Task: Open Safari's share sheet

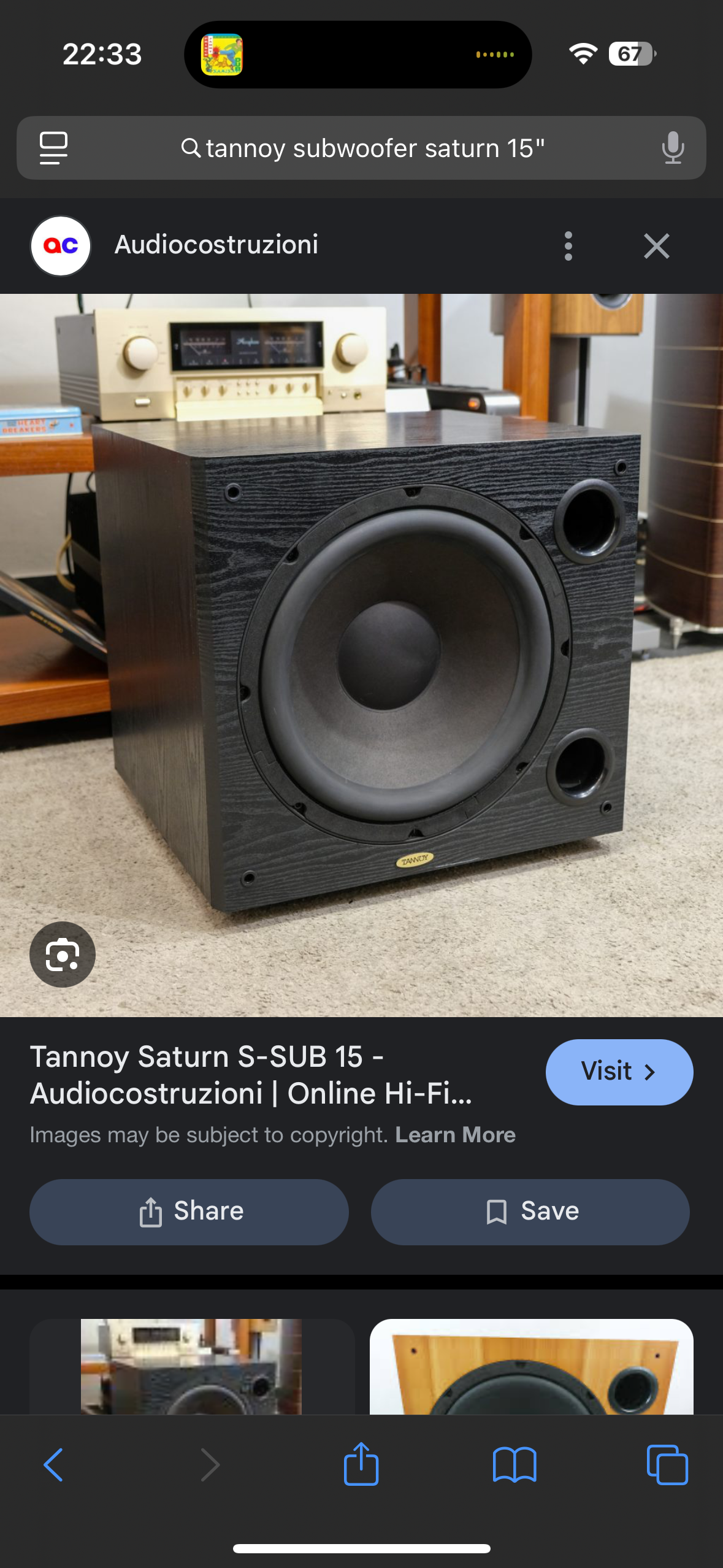Action: coord(361,1464)
